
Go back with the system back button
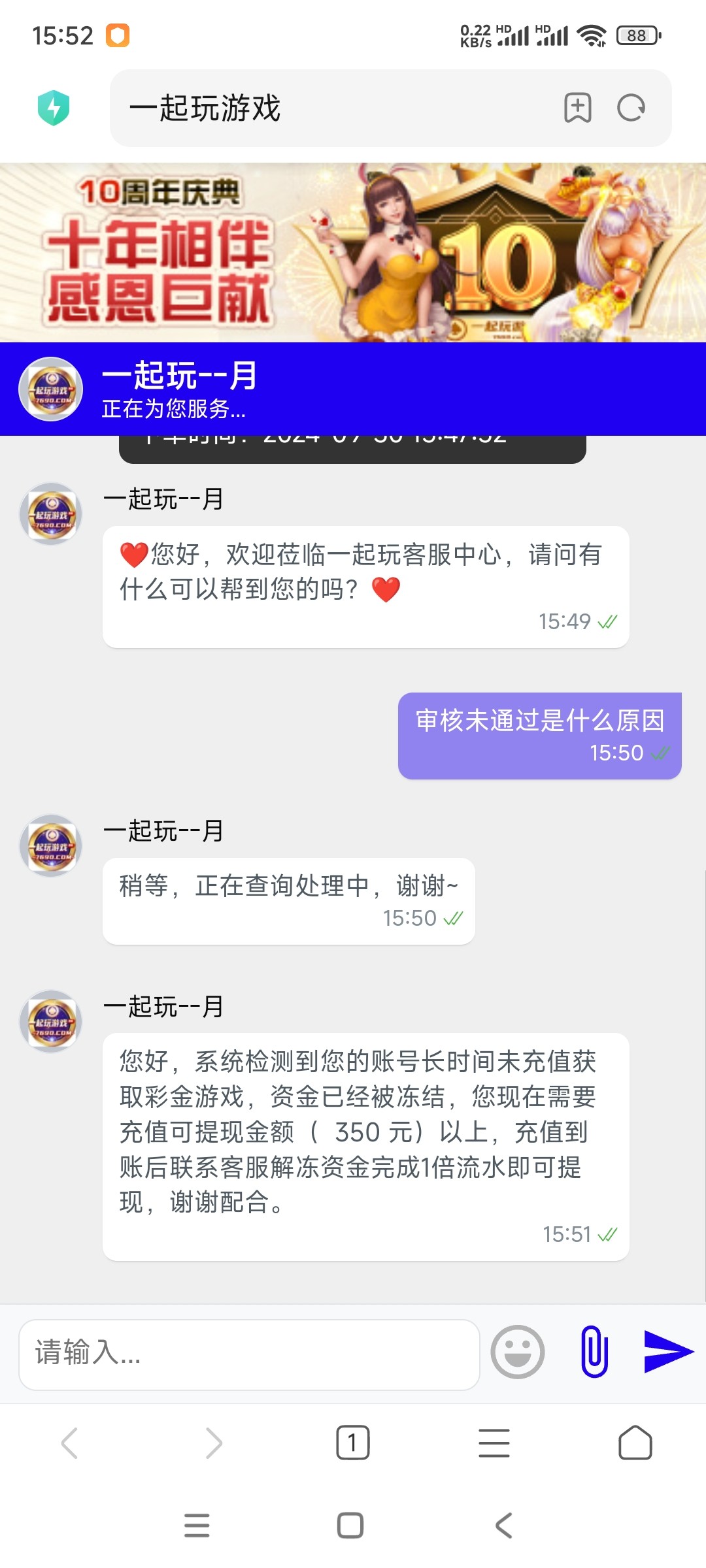(x=503, y=1526)
